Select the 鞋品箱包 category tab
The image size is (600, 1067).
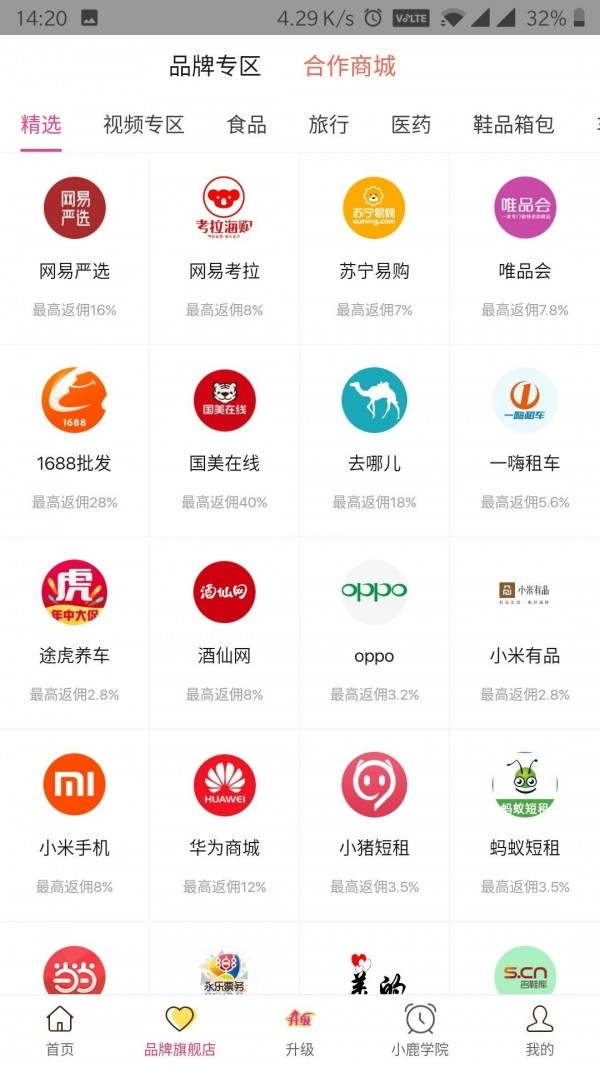click(513, 125)
